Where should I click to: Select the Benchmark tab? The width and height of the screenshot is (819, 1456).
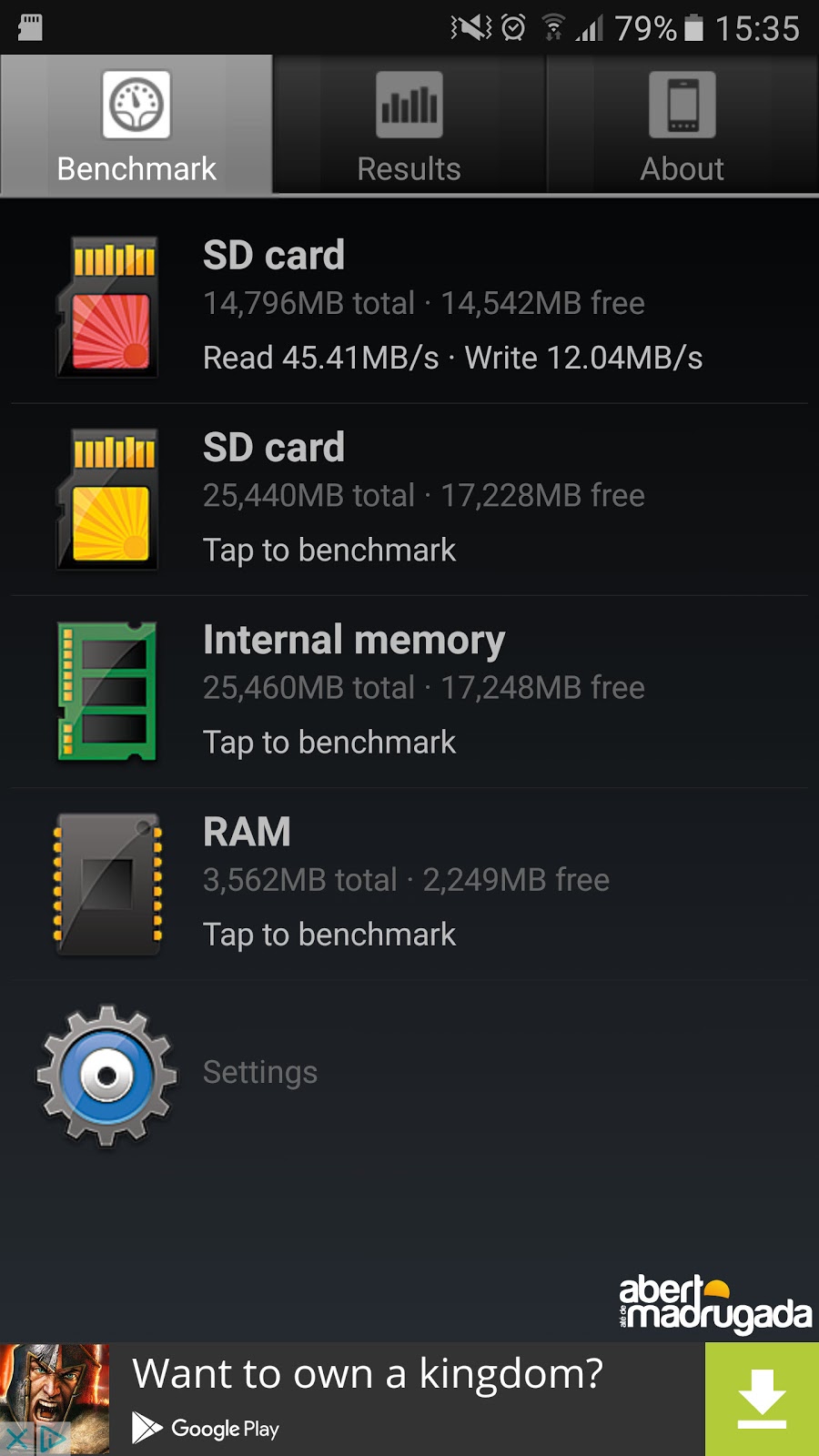coord(136,125)
